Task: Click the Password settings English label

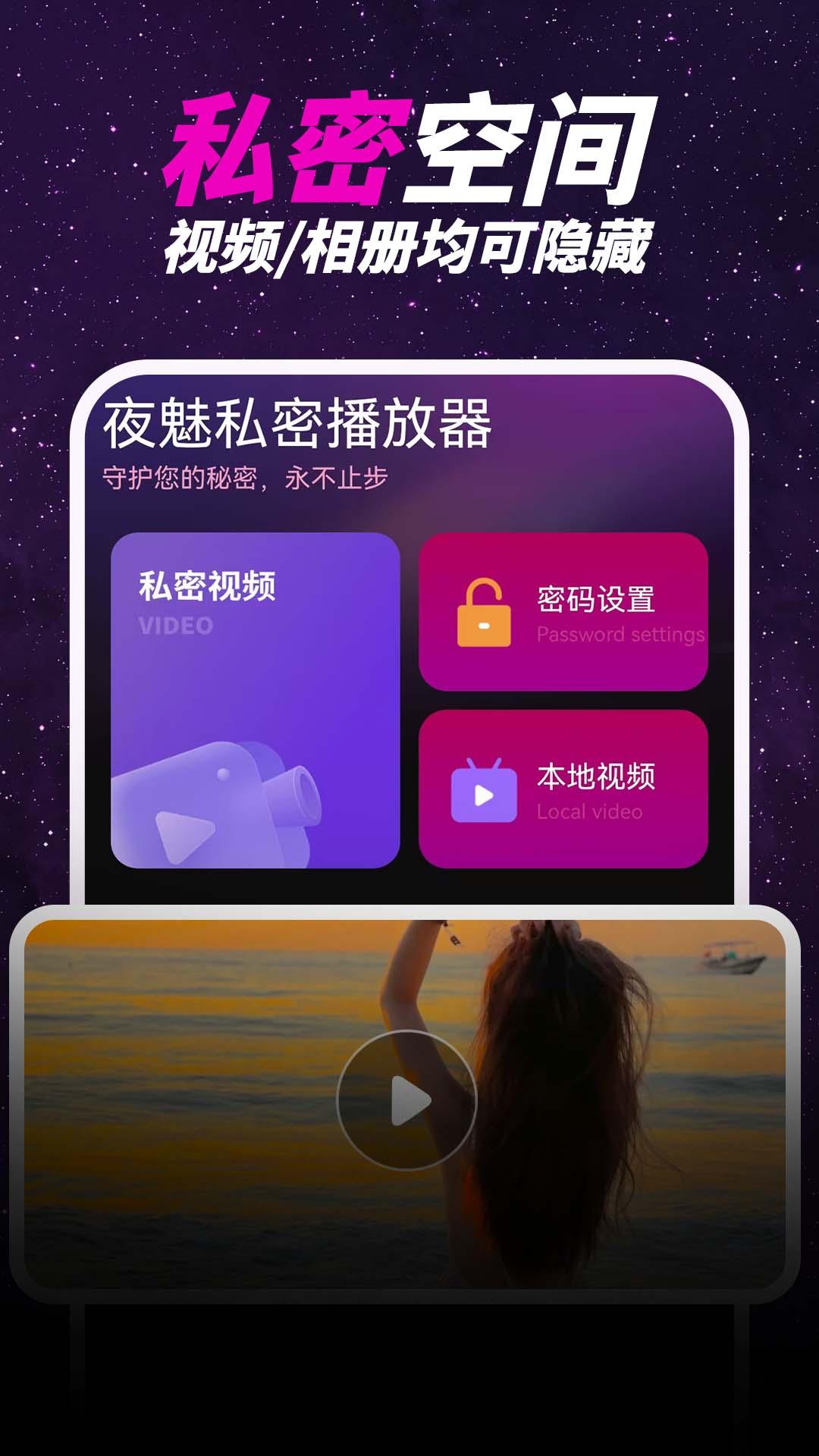Action: (620, 635)
